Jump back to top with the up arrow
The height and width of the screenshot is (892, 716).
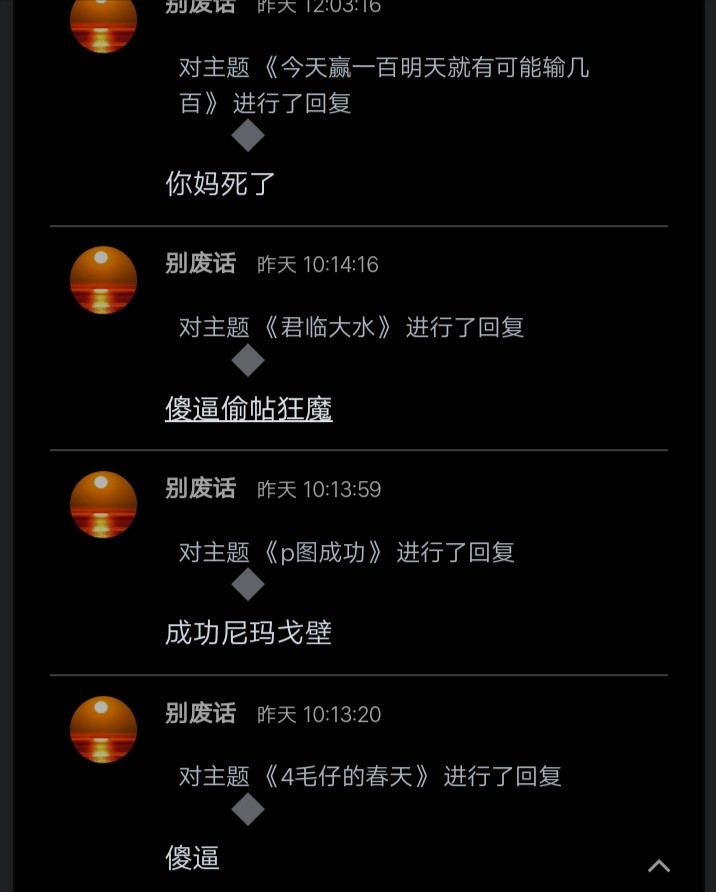point(658,865)
